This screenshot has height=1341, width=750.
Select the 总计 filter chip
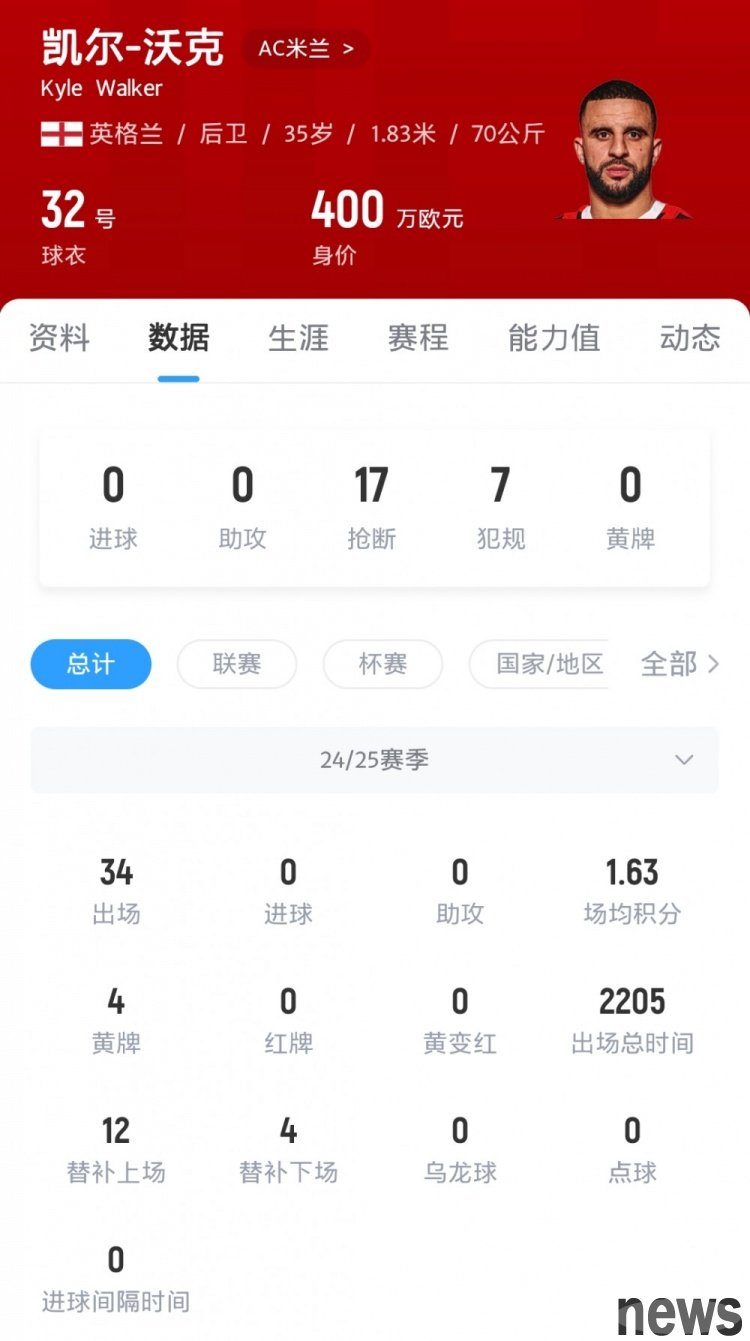pyautogui.click(x=91, y=664)
